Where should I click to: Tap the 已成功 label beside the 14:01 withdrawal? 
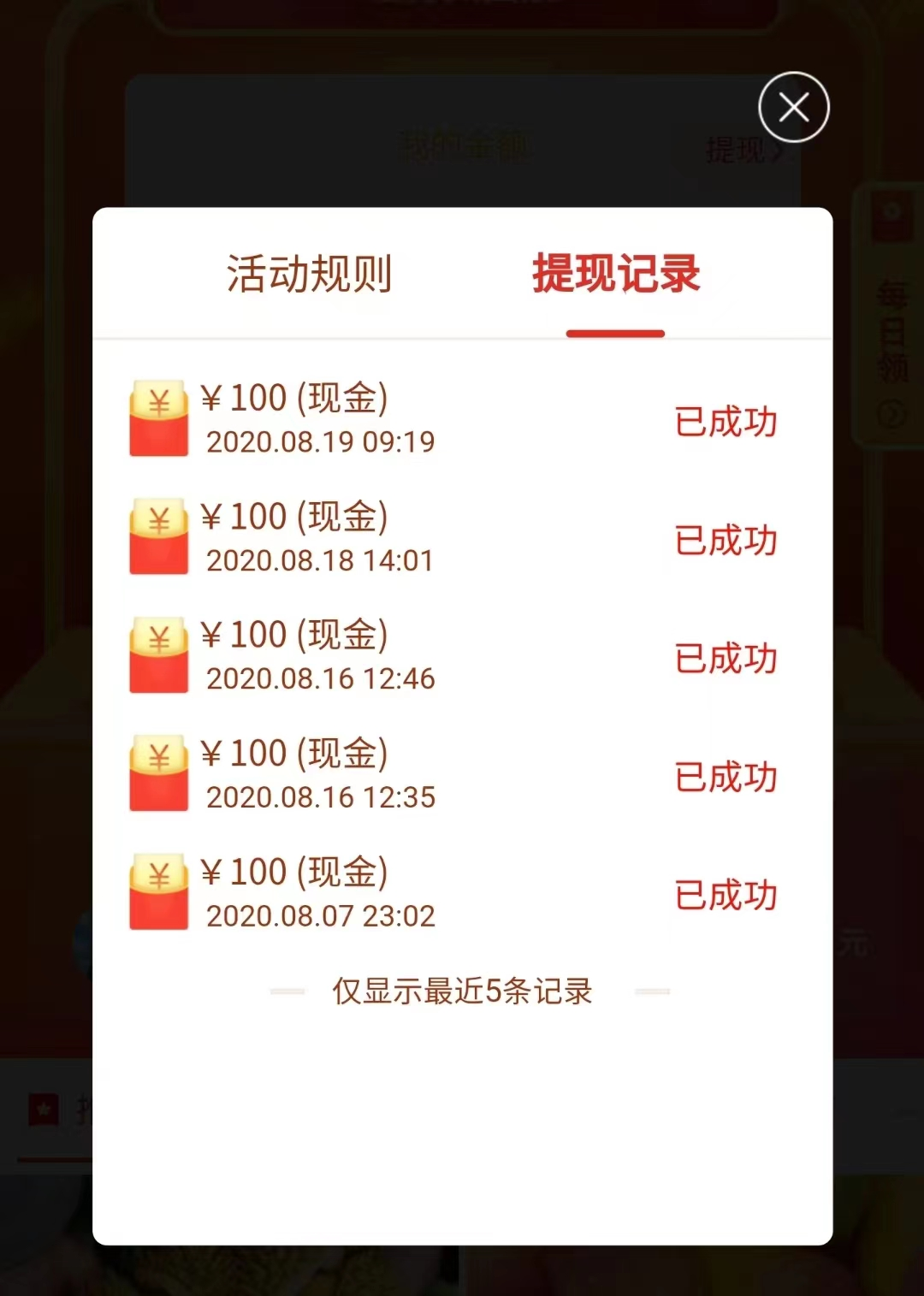pos(726,540)
